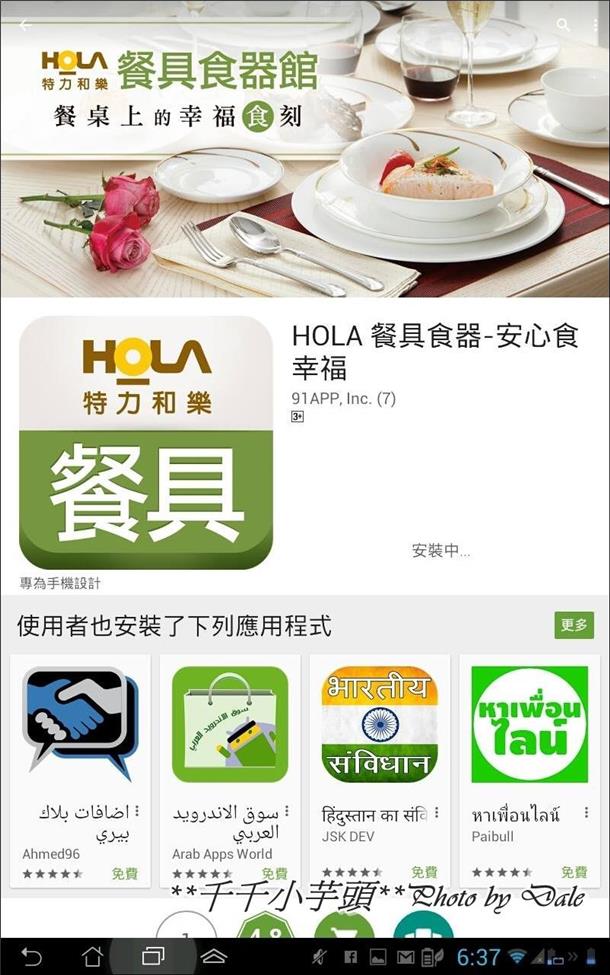
Task: Tap the 更多 button for more apps
Action: click(x=574, y=625)
